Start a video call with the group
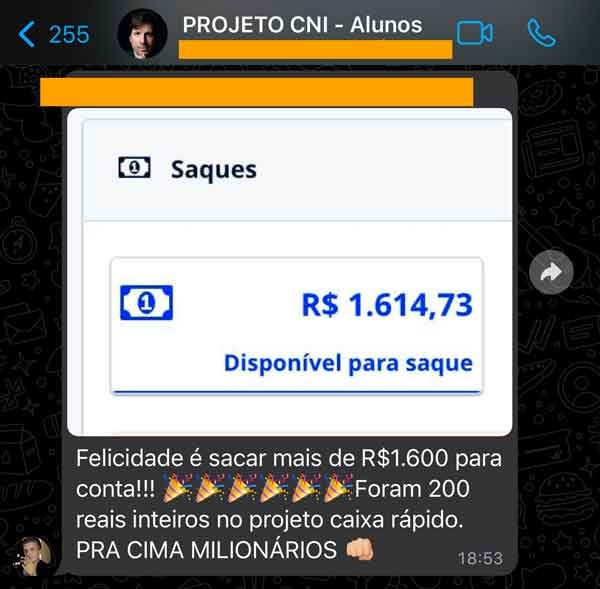 (475, 33)
